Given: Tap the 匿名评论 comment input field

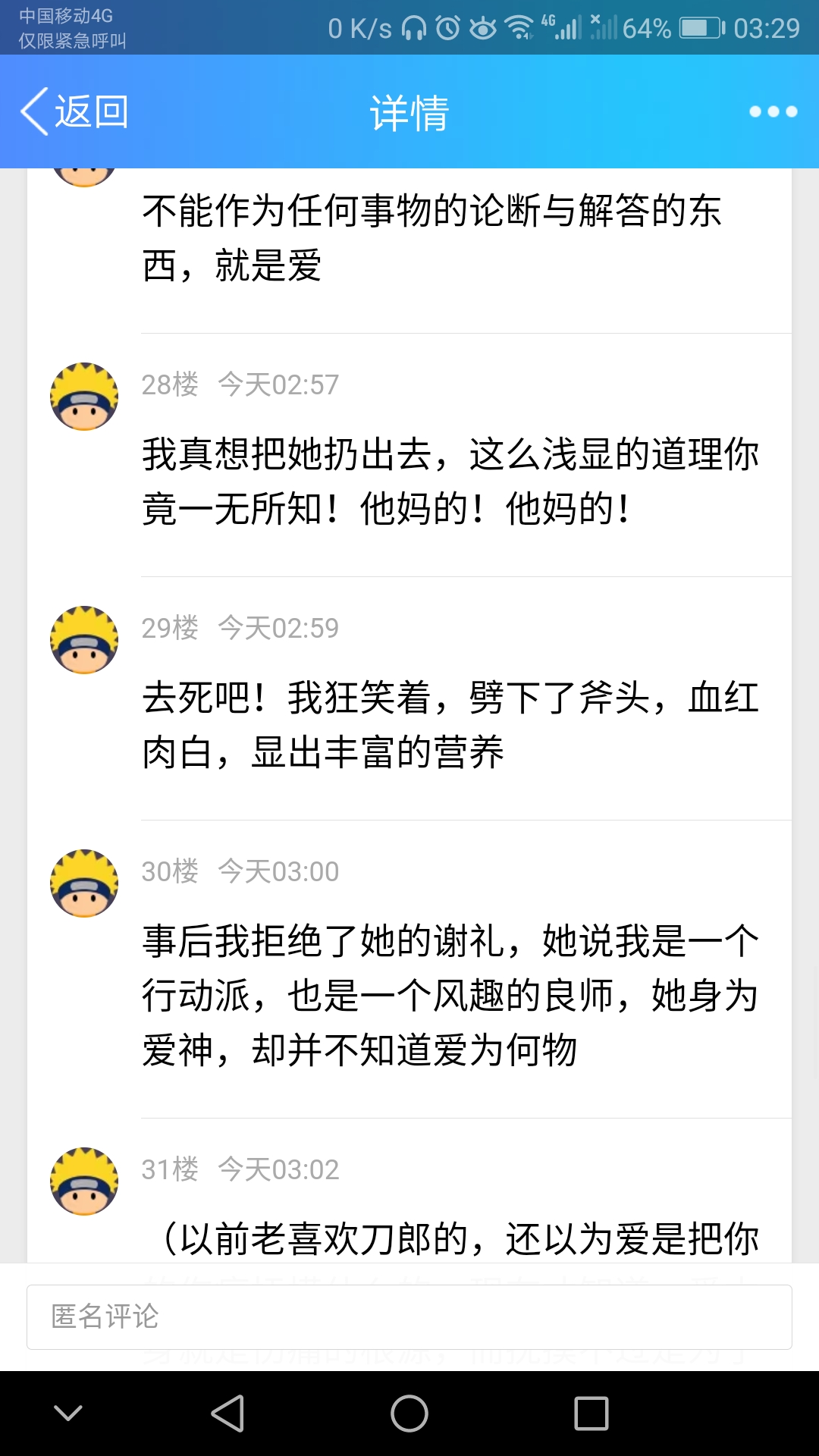Looking at the screenshot, I should point(409,1317).
